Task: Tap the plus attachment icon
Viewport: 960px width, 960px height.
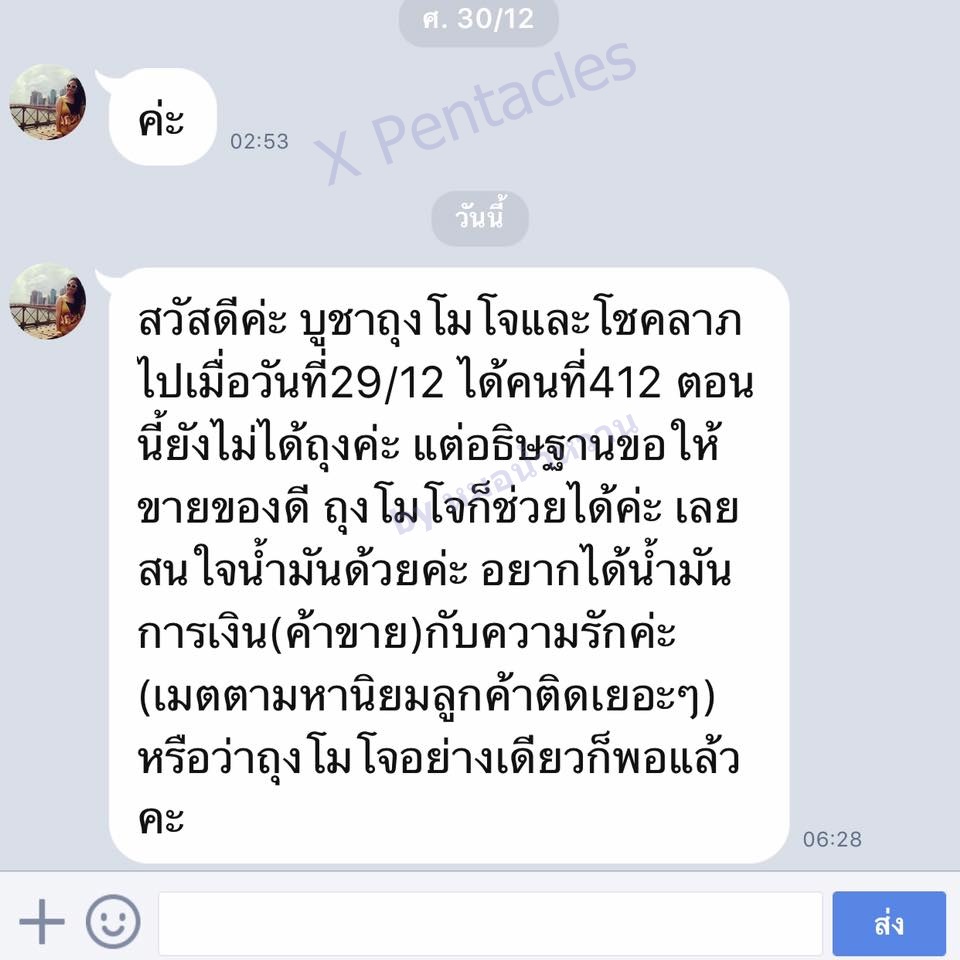Action: 42,923
